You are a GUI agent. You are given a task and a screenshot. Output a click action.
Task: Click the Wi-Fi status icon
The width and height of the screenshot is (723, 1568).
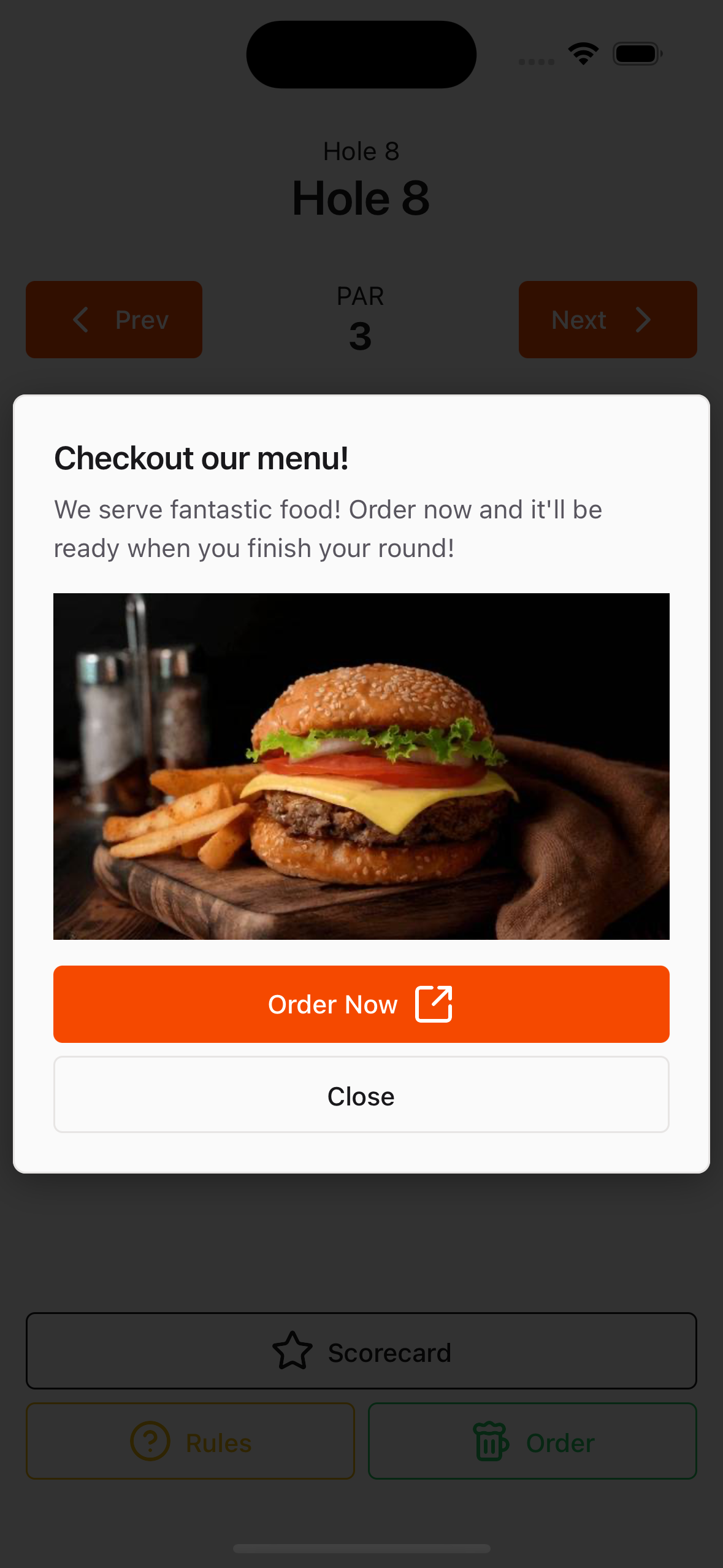[583, 53]
